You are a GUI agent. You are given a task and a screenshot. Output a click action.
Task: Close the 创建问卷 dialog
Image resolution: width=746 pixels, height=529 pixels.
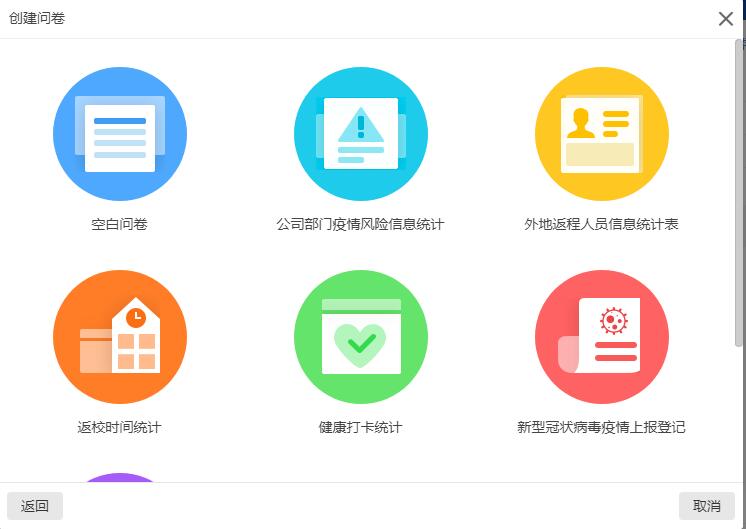pos(726,19)
